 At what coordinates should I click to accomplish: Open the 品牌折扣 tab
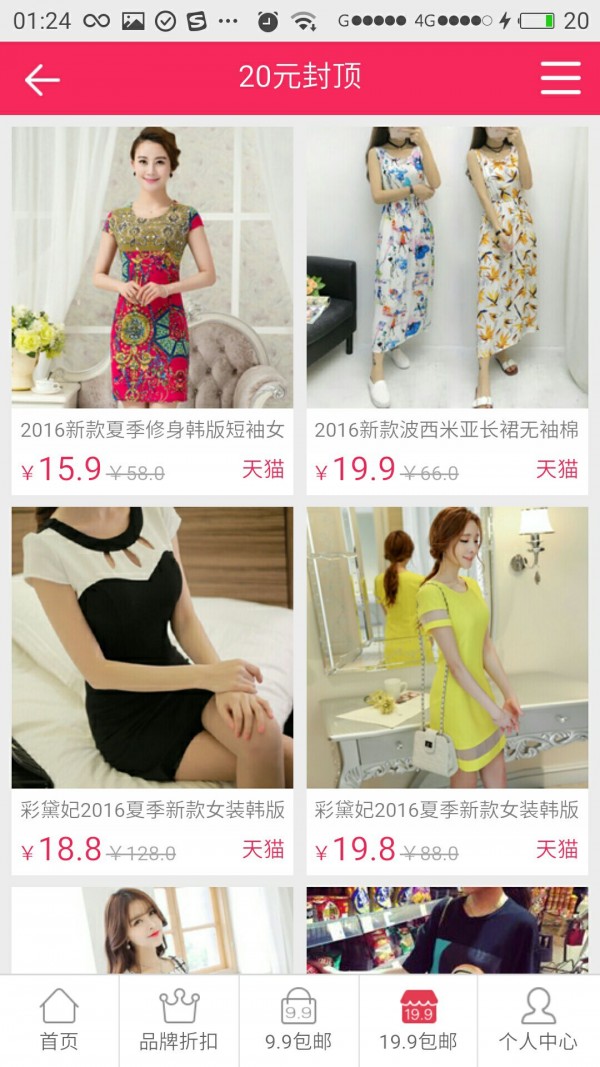179,1020
